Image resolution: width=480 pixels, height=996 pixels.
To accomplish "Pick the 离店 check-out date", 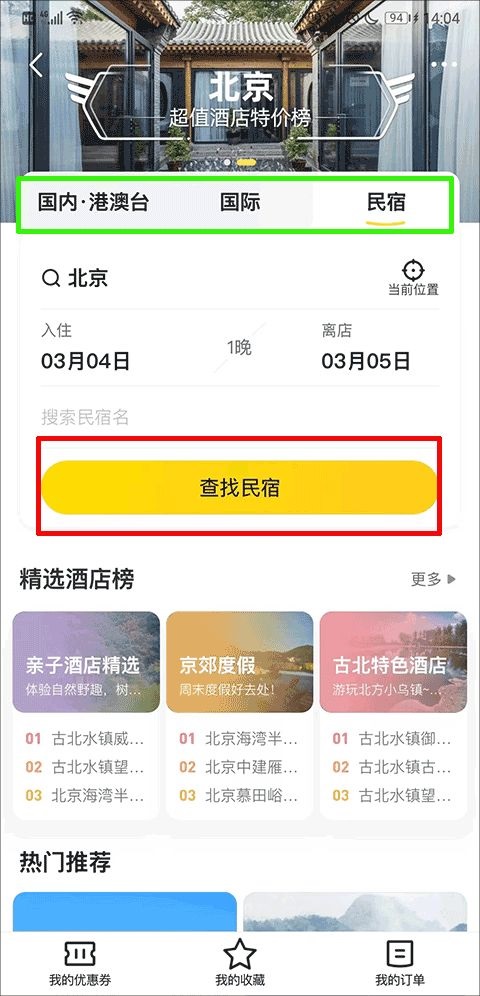I will (366, 348).
